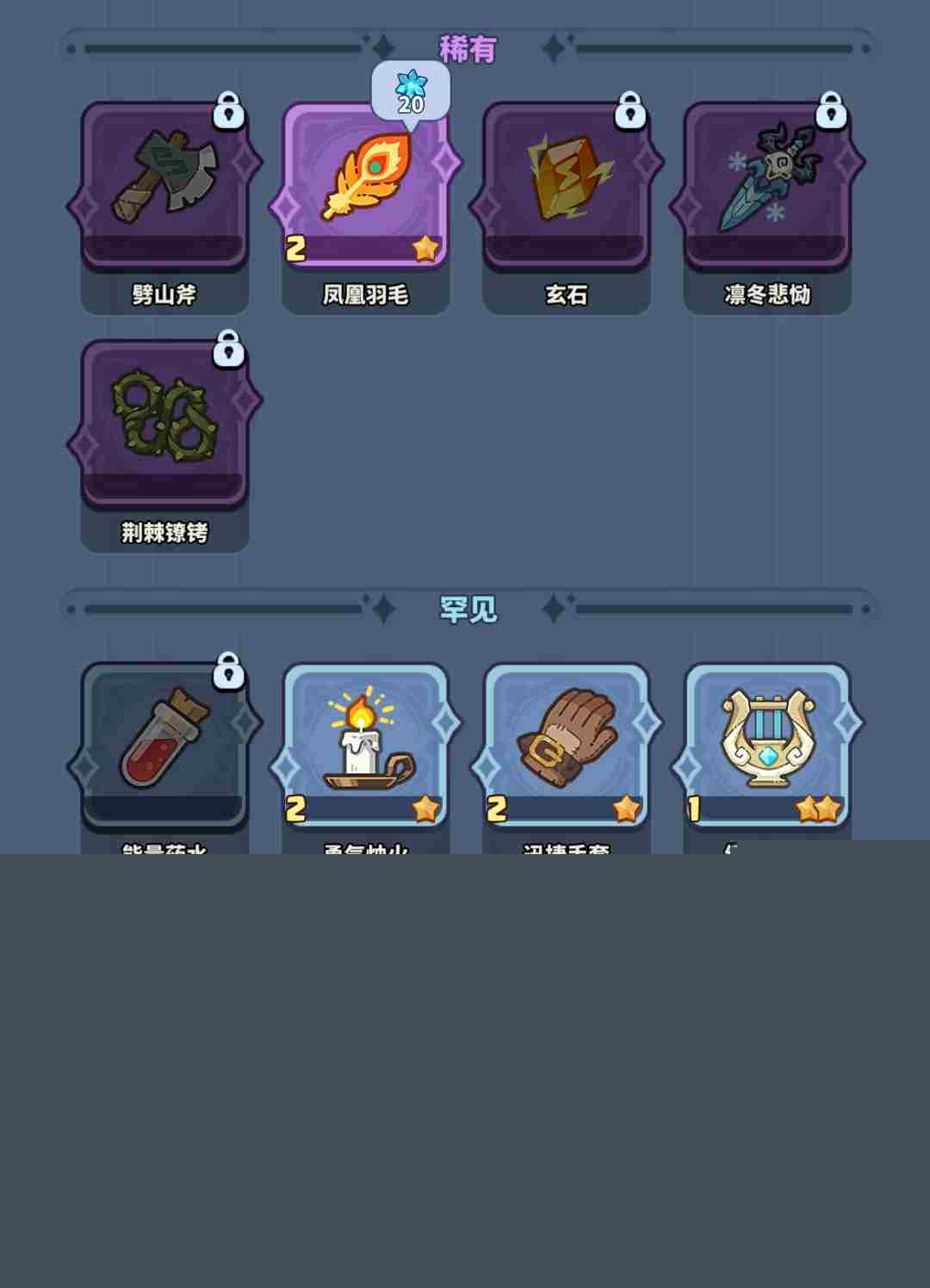Select the golden lyre item card
Image resolution: width=930 pixels, height=1288 pixels.
tap(767, 746)
